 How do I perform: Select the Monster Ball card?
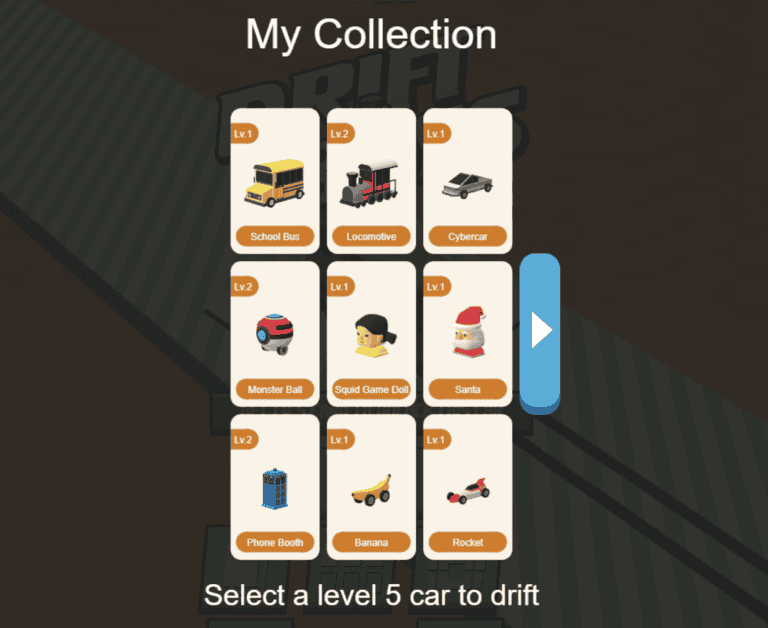(x=275, y=334)
